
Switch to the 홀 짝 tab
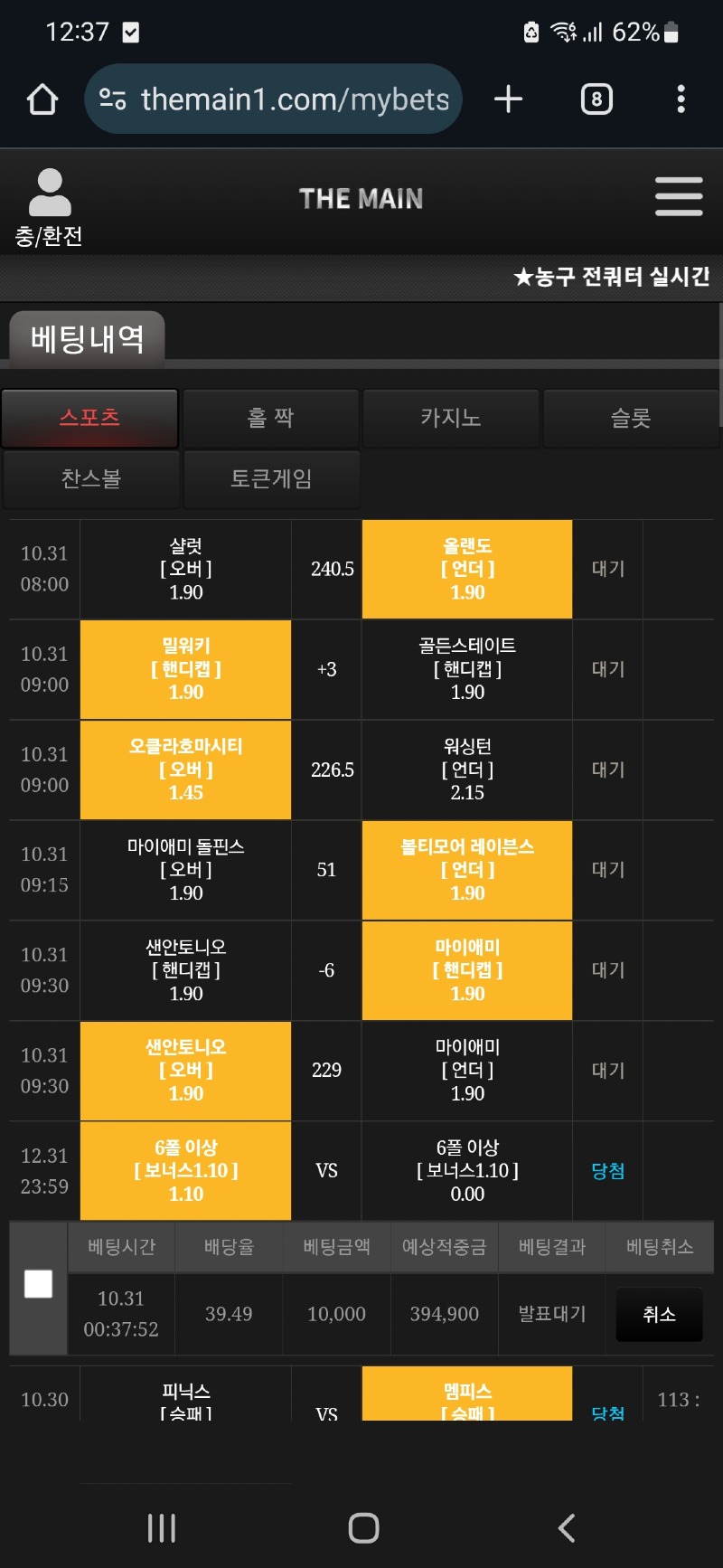[270, 418]
